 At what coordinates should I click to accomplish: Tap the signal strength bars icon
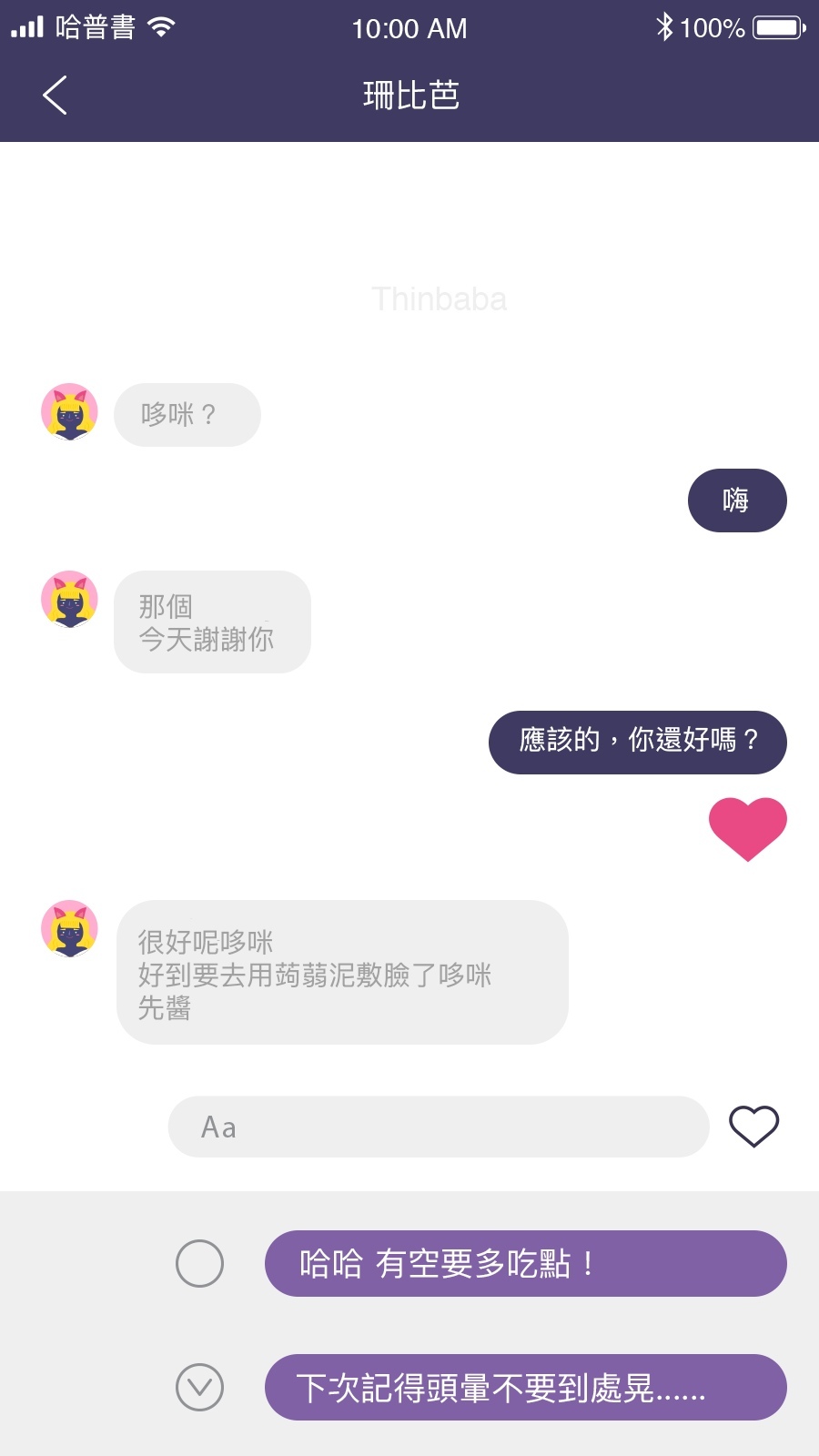(x=27, y=27)
